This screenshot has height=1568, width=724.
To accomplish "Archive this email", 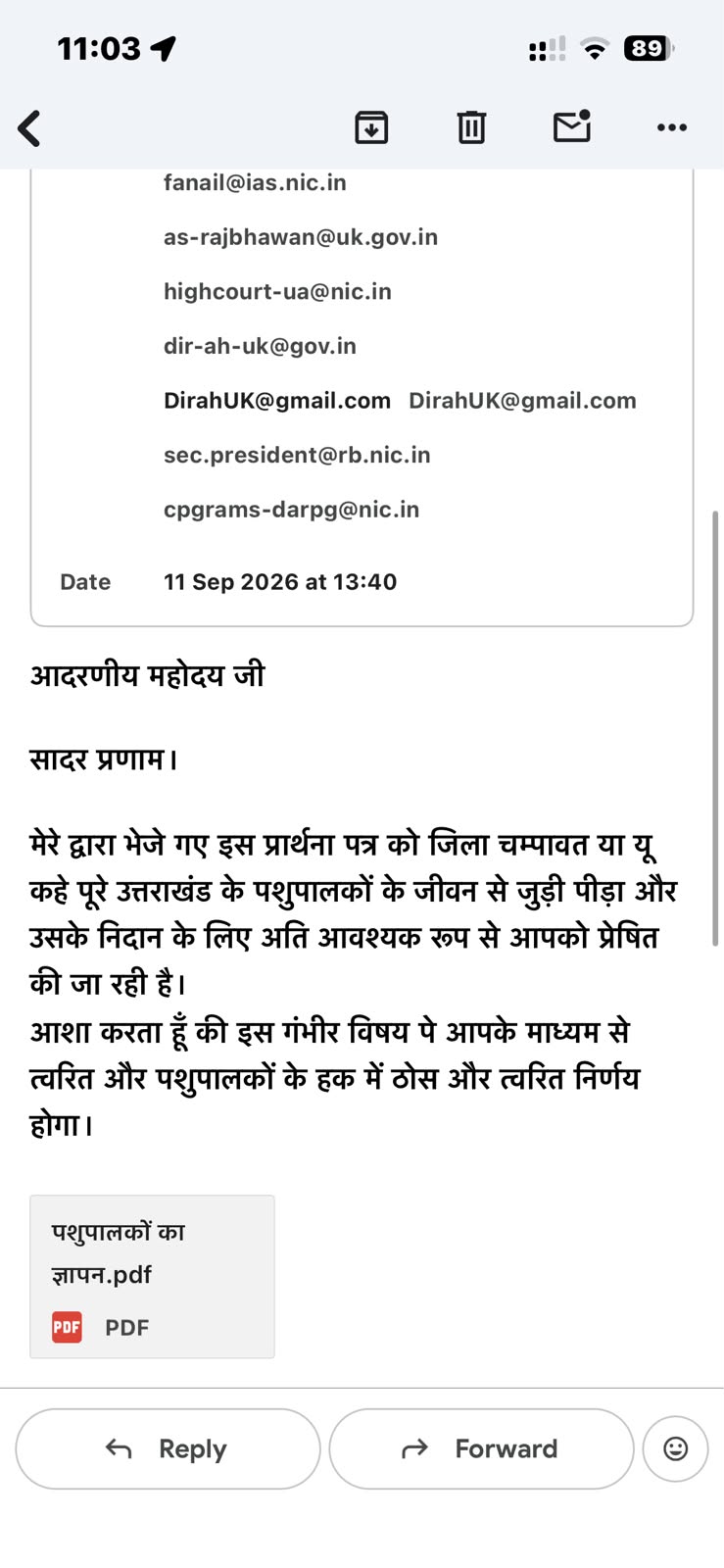I will pos(371,127).
